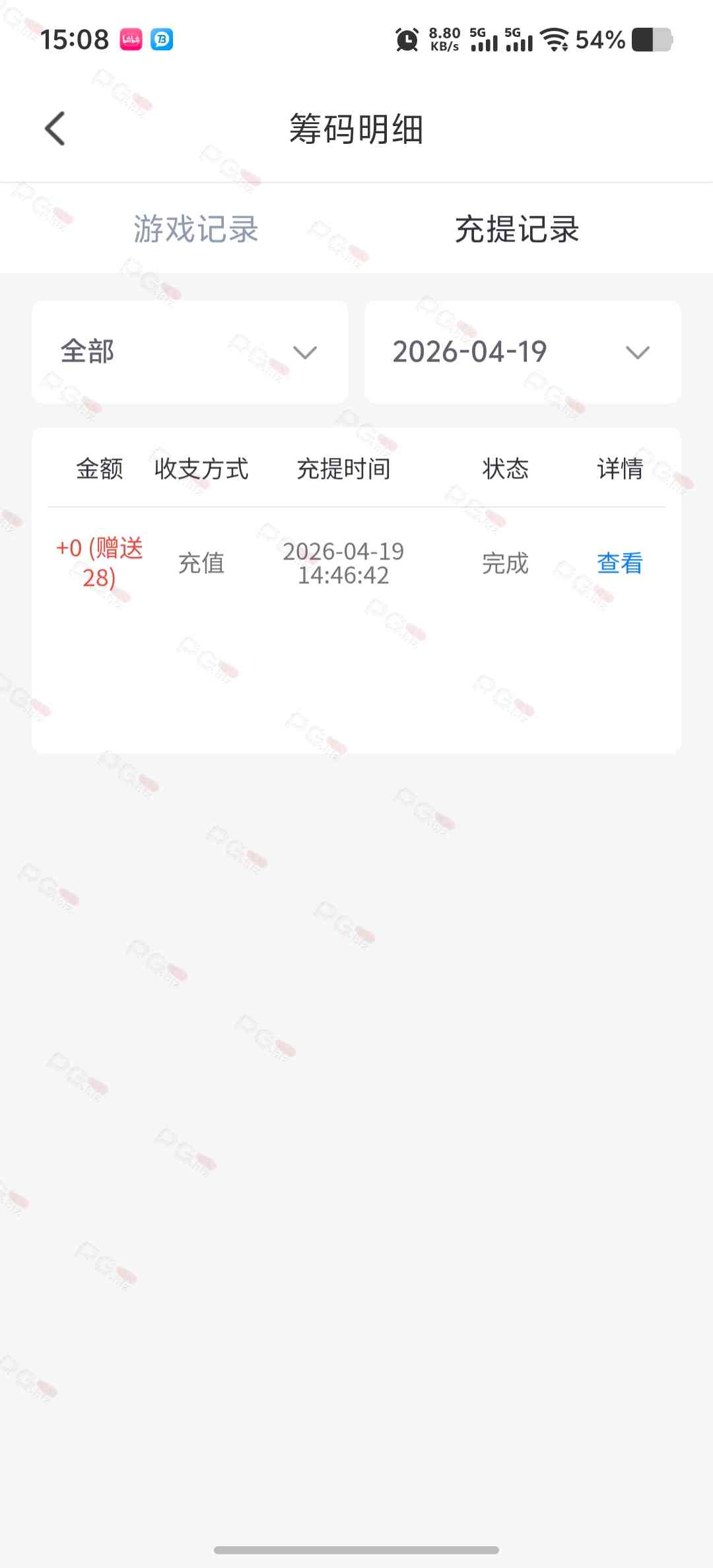Switch to the 游戏记录 tab
Viewport: 713px width, 1568px height.
(195, 229)
